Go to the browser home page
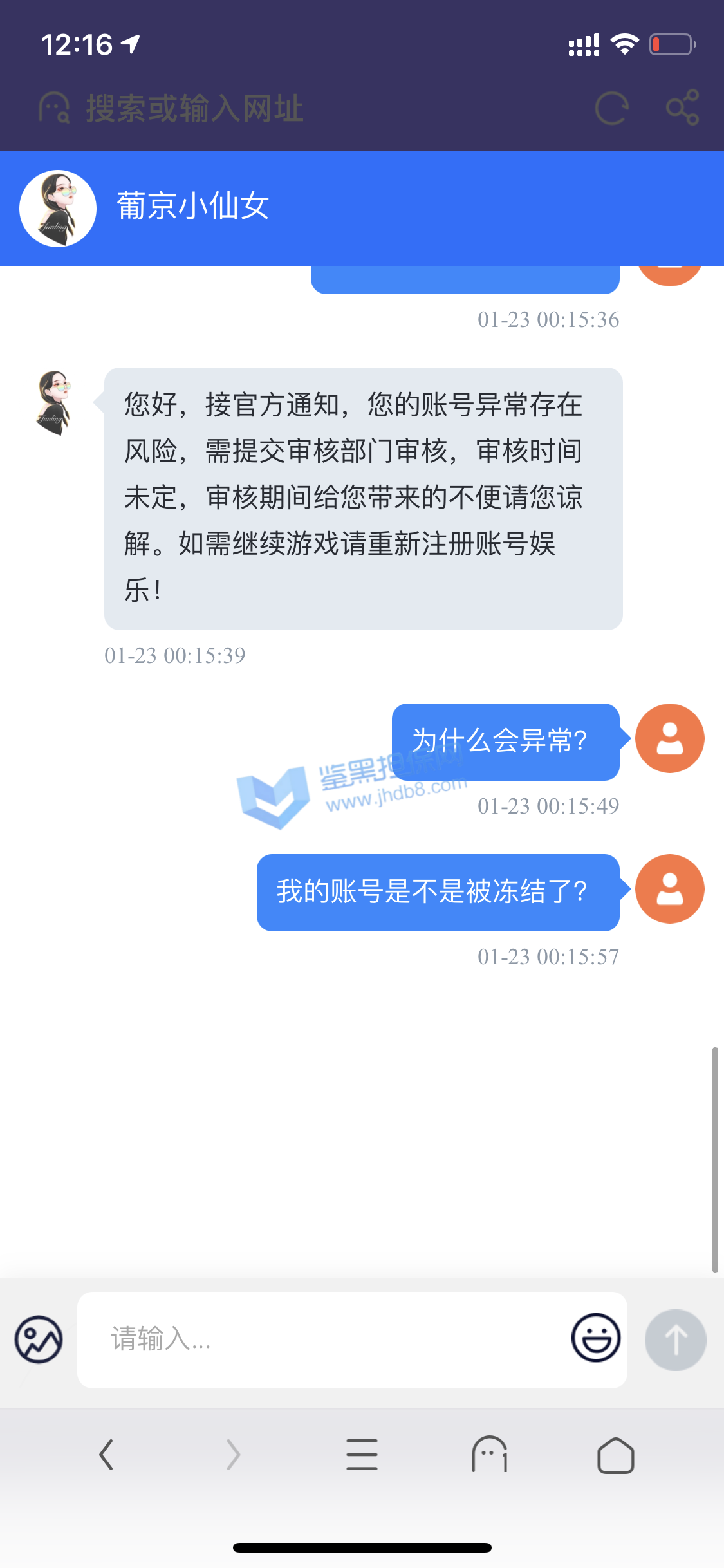The image size is (724, 1568). click(616, 1455)
